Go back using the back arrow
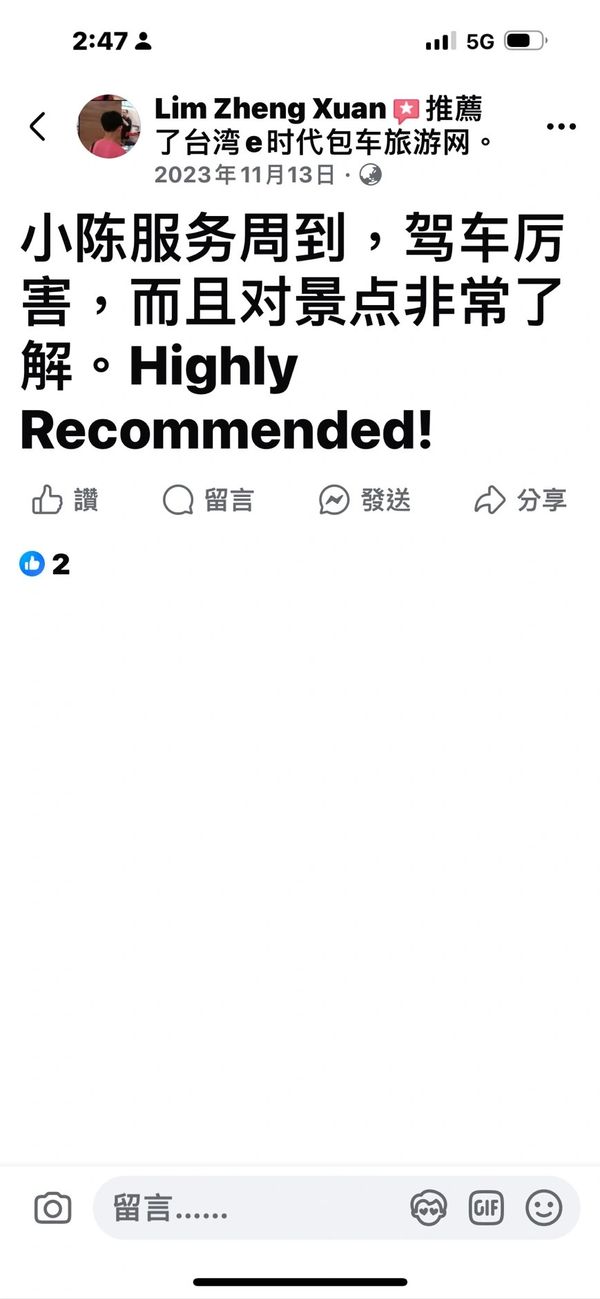 38,127
